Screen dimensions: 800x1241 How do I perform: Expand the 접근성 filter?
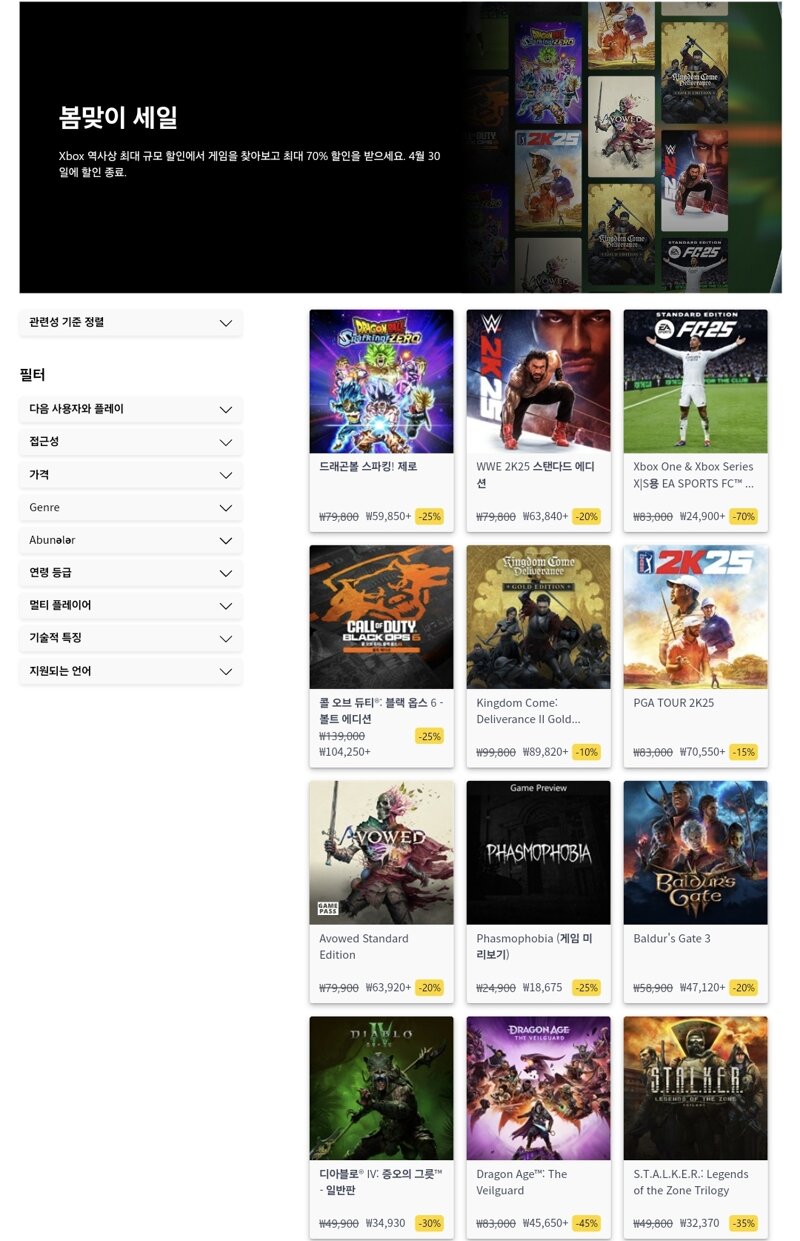tap(130, 442)
